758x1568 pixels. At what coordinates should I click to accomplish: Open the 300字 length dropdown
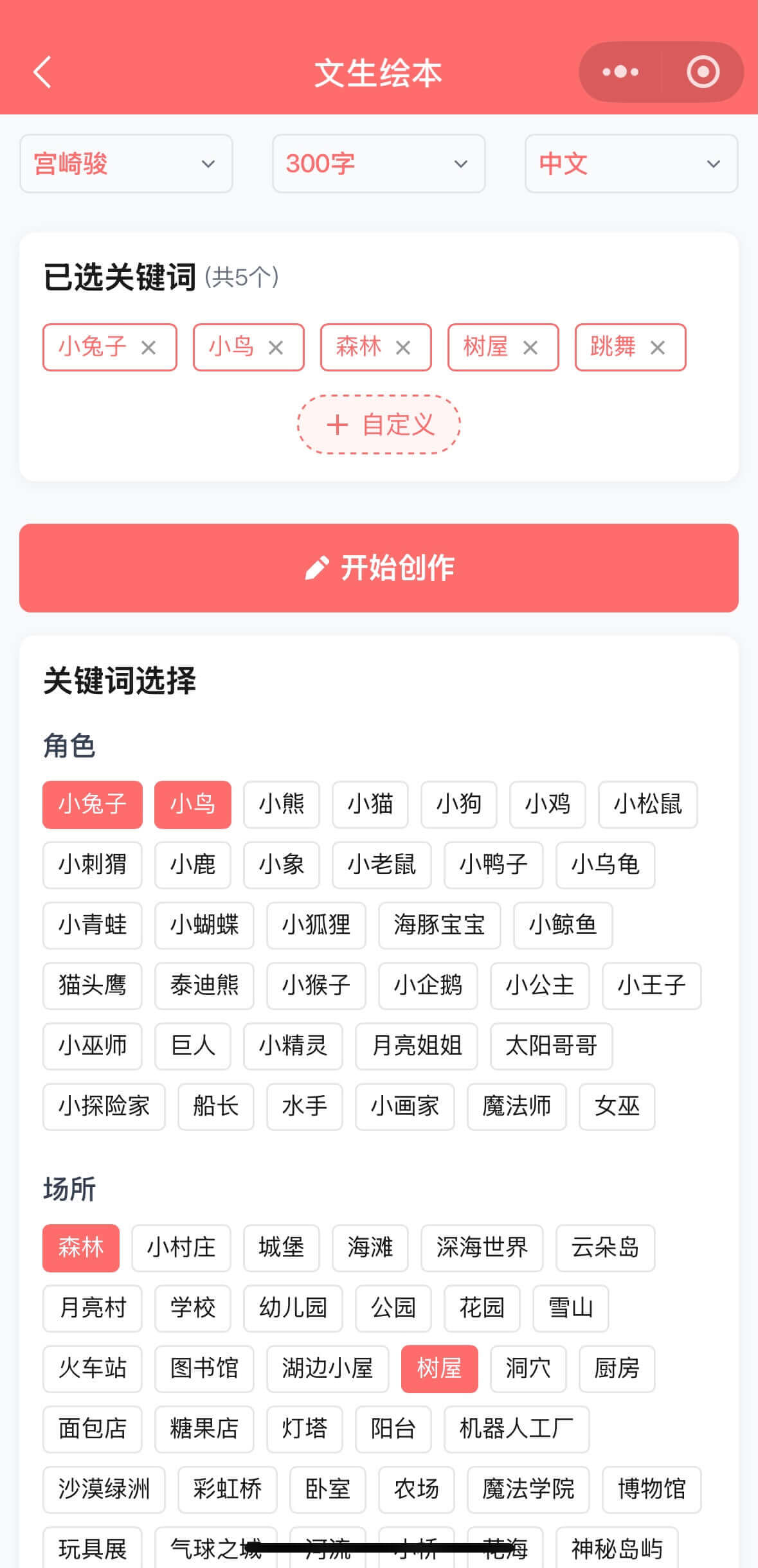click(378, 165)
